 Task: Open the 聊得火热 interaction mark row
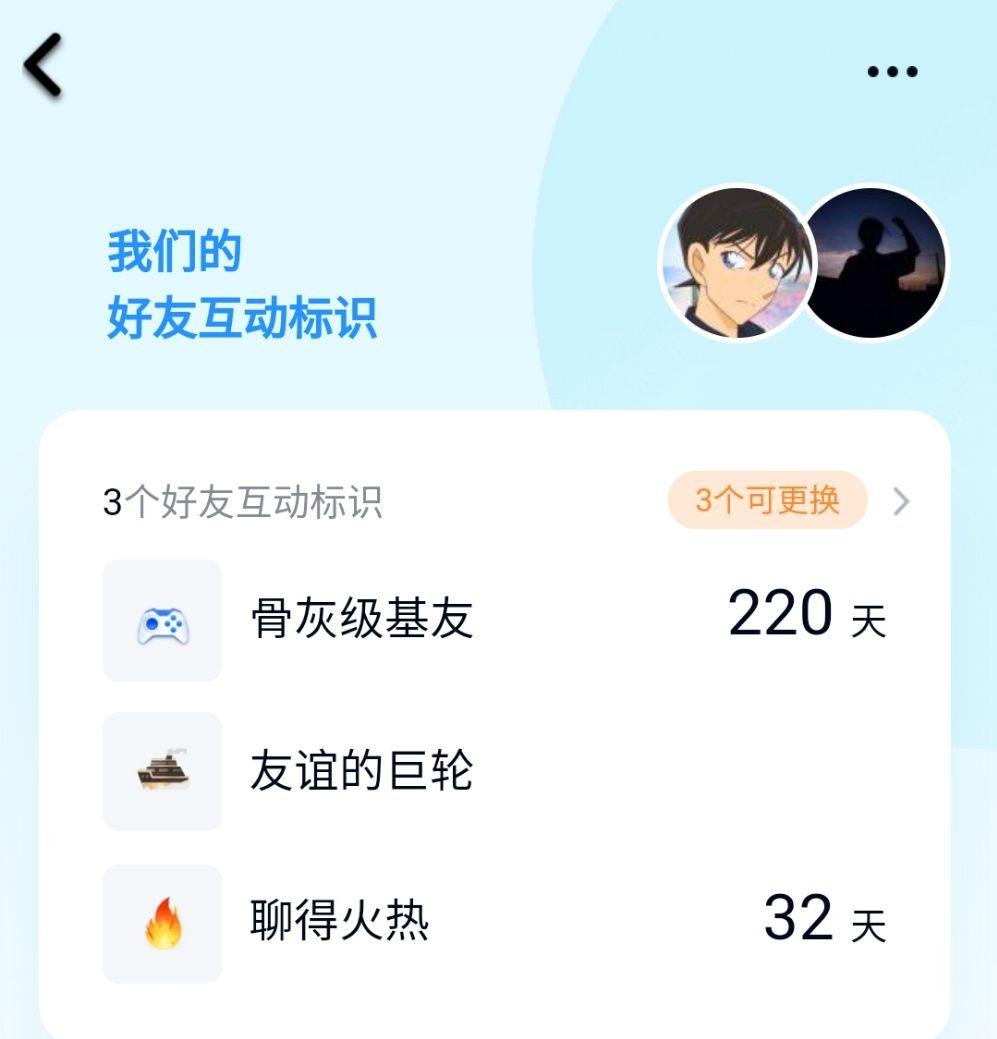pos(494,922)
